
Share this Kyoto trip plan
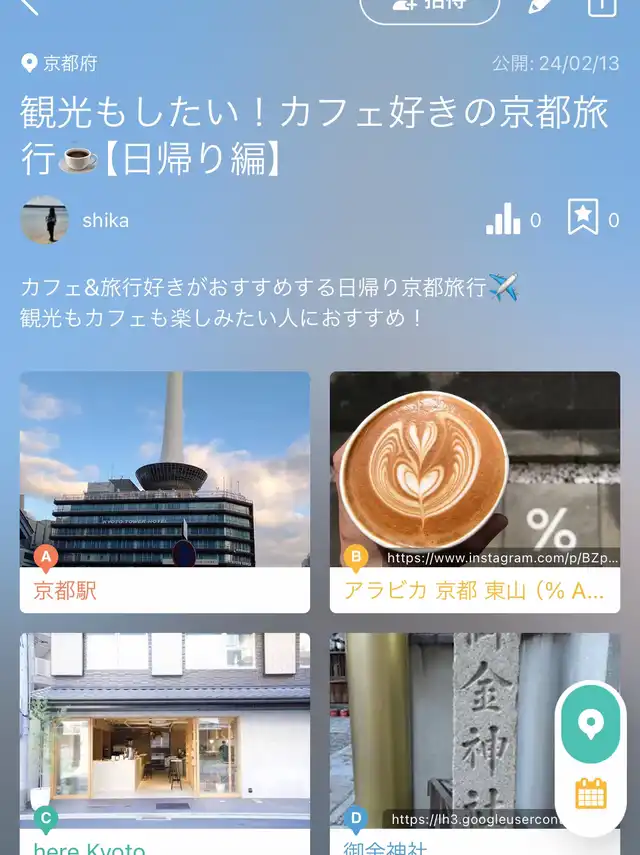click(601, 6)
